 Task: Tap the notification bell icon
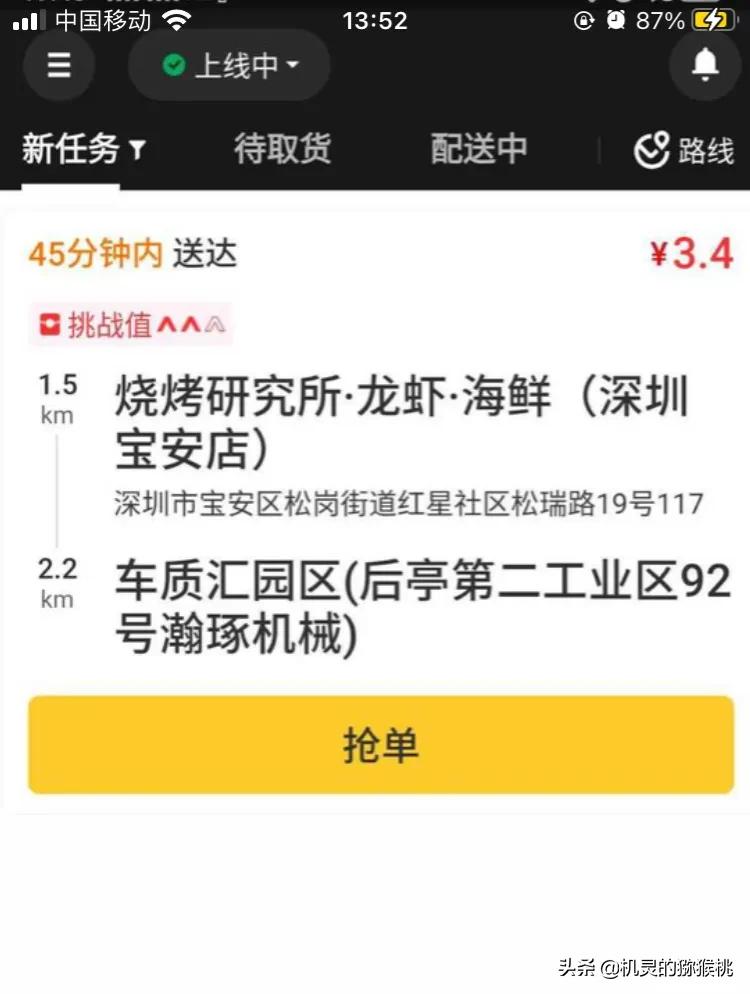point(706,64)
